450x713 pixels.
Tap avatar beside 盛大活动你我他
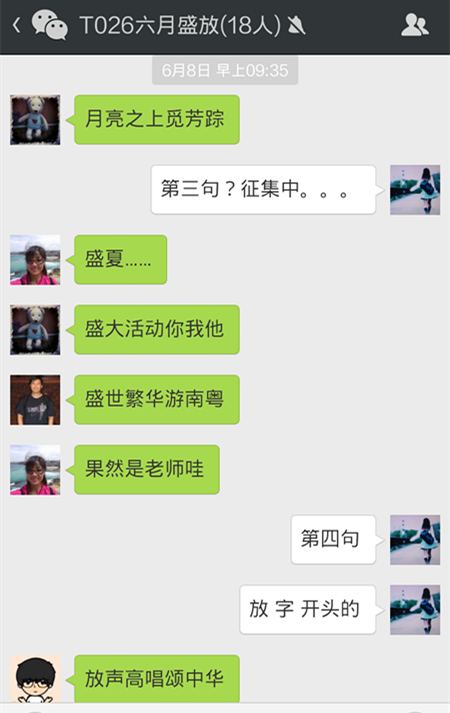(35, 330)
